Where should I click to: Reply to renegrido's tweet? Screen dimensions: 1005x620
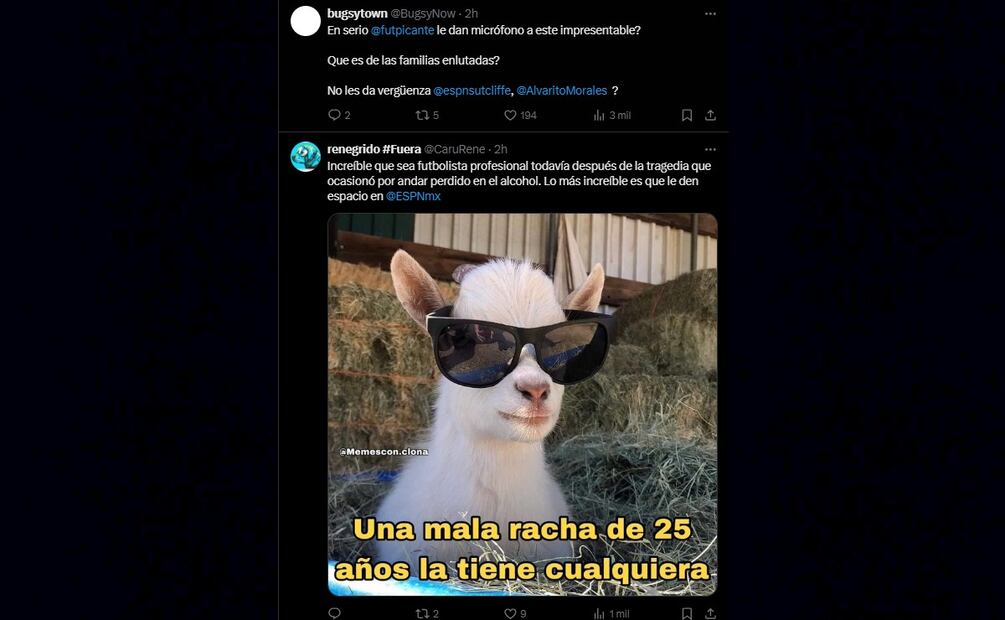click(x=334, y=613)
